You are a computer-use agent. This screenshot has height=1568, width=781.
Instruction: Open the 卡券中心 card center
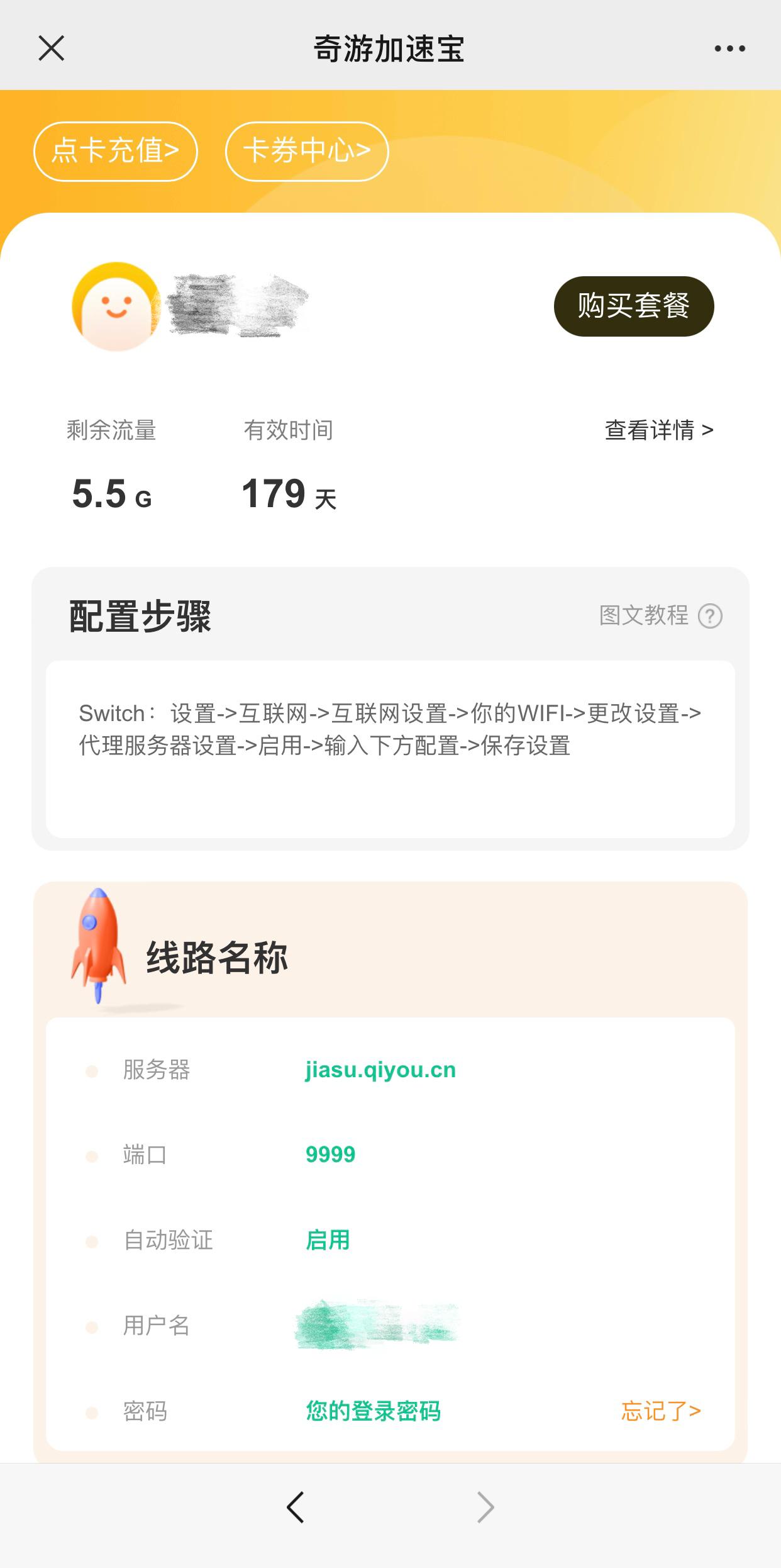(306, 152)
